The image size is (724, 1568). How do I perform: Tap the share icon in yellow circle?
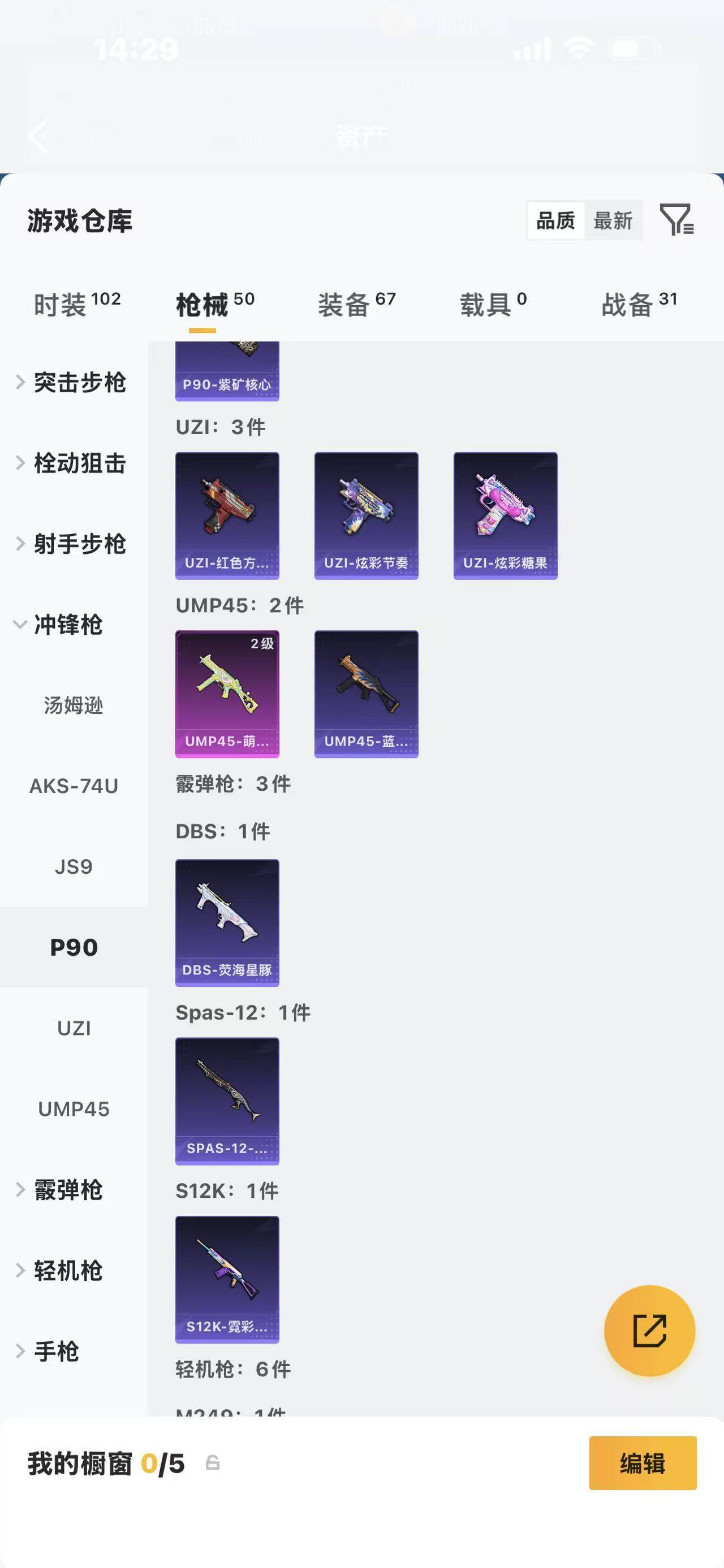pyautogui.click(x=651, y=1331)
